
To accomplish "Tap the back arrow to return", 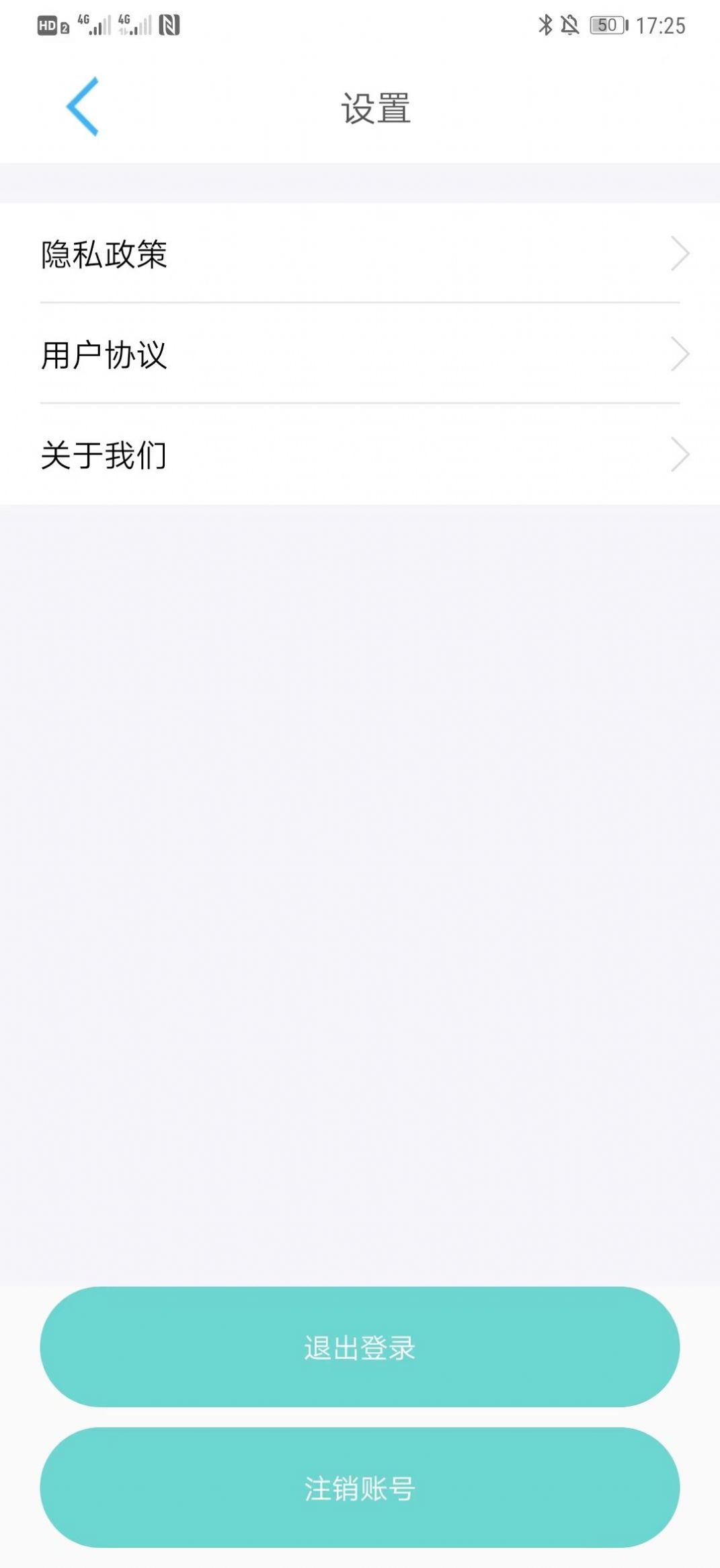I will click(x=83, y=106).
